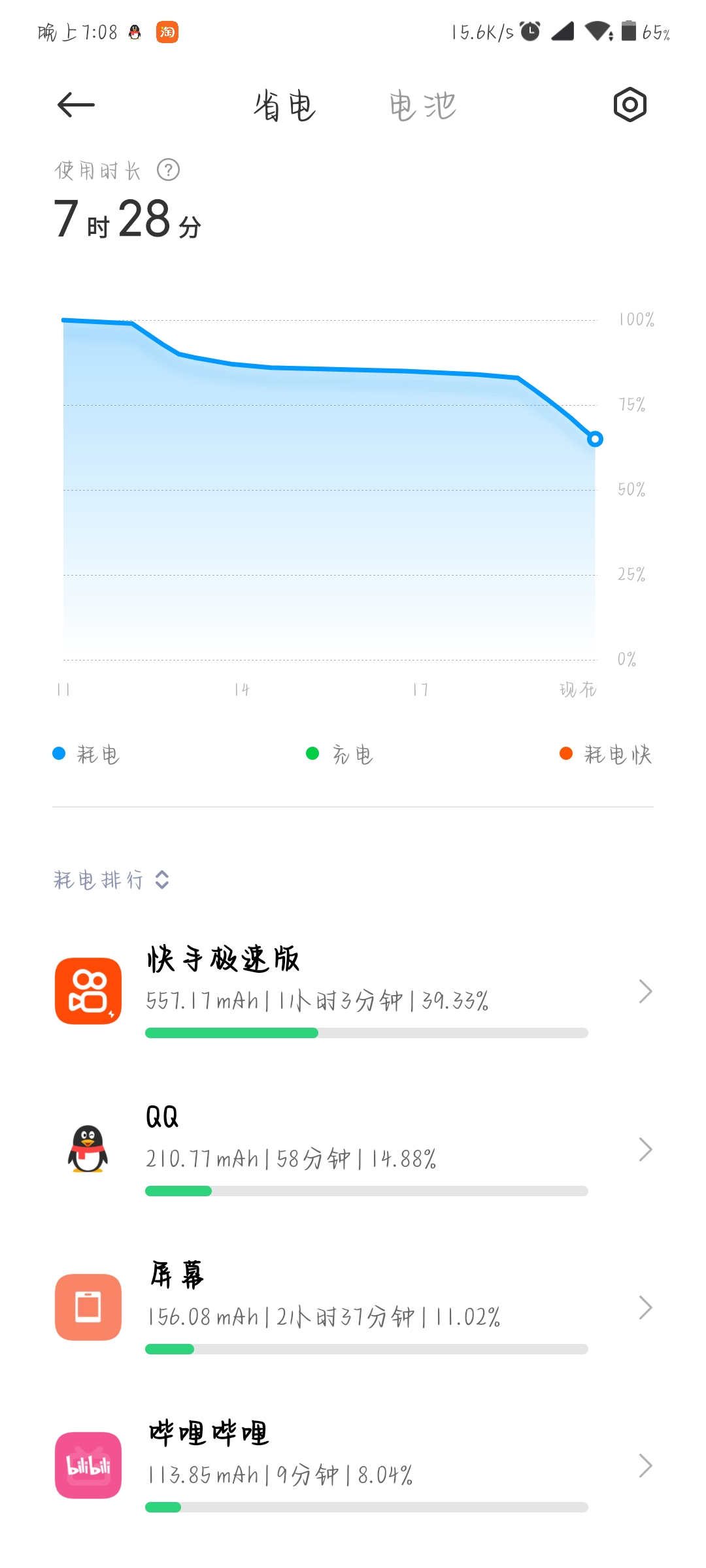Select the 省电 tab
The width and height of the screenshot is (706, 1568).
click(x=285, y=106)
